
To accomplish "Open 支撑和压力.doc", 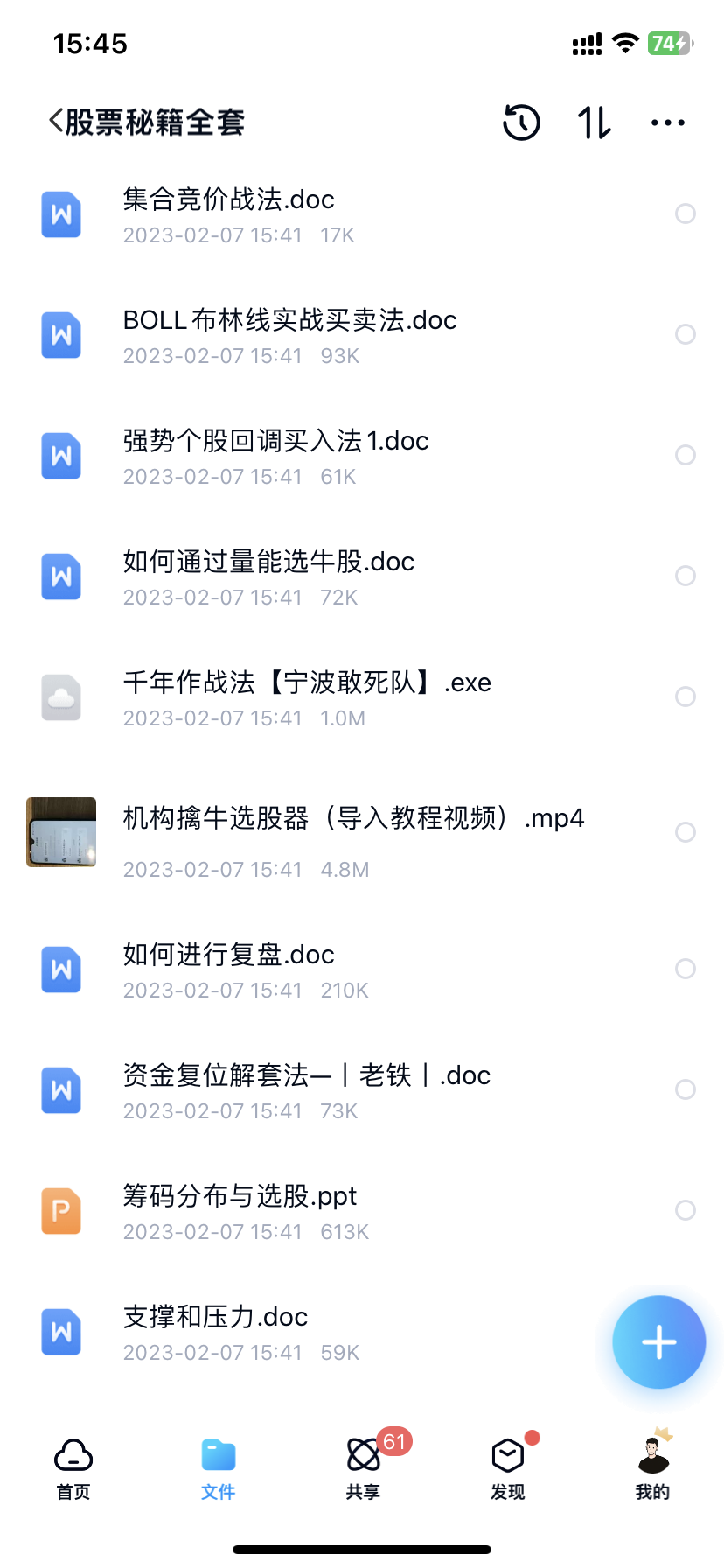I will tap(215, 1318).
